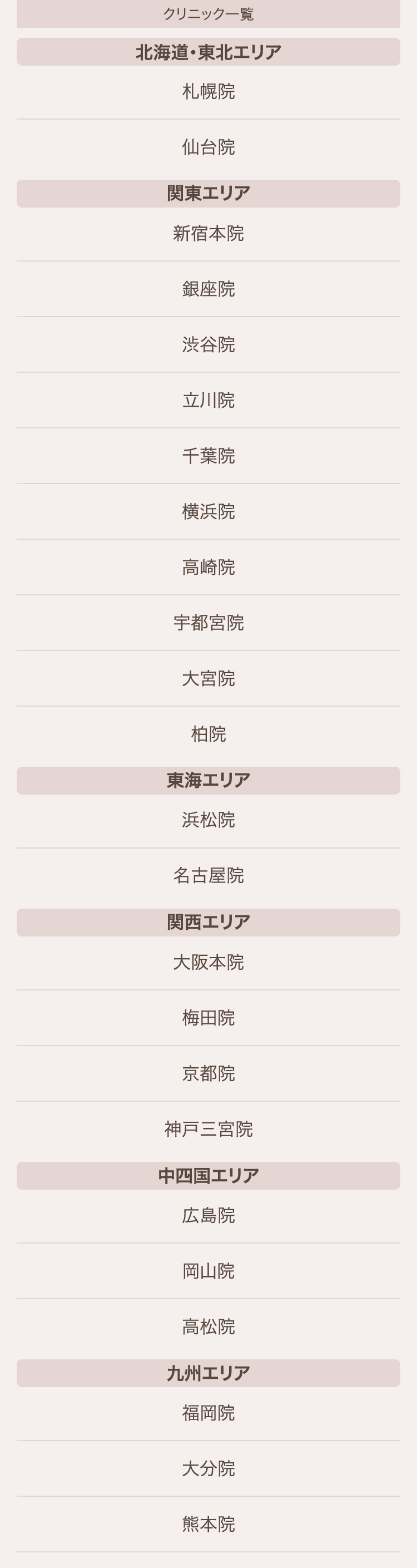Open the 名古屋院 clinic page

click(x=208, y=875)
